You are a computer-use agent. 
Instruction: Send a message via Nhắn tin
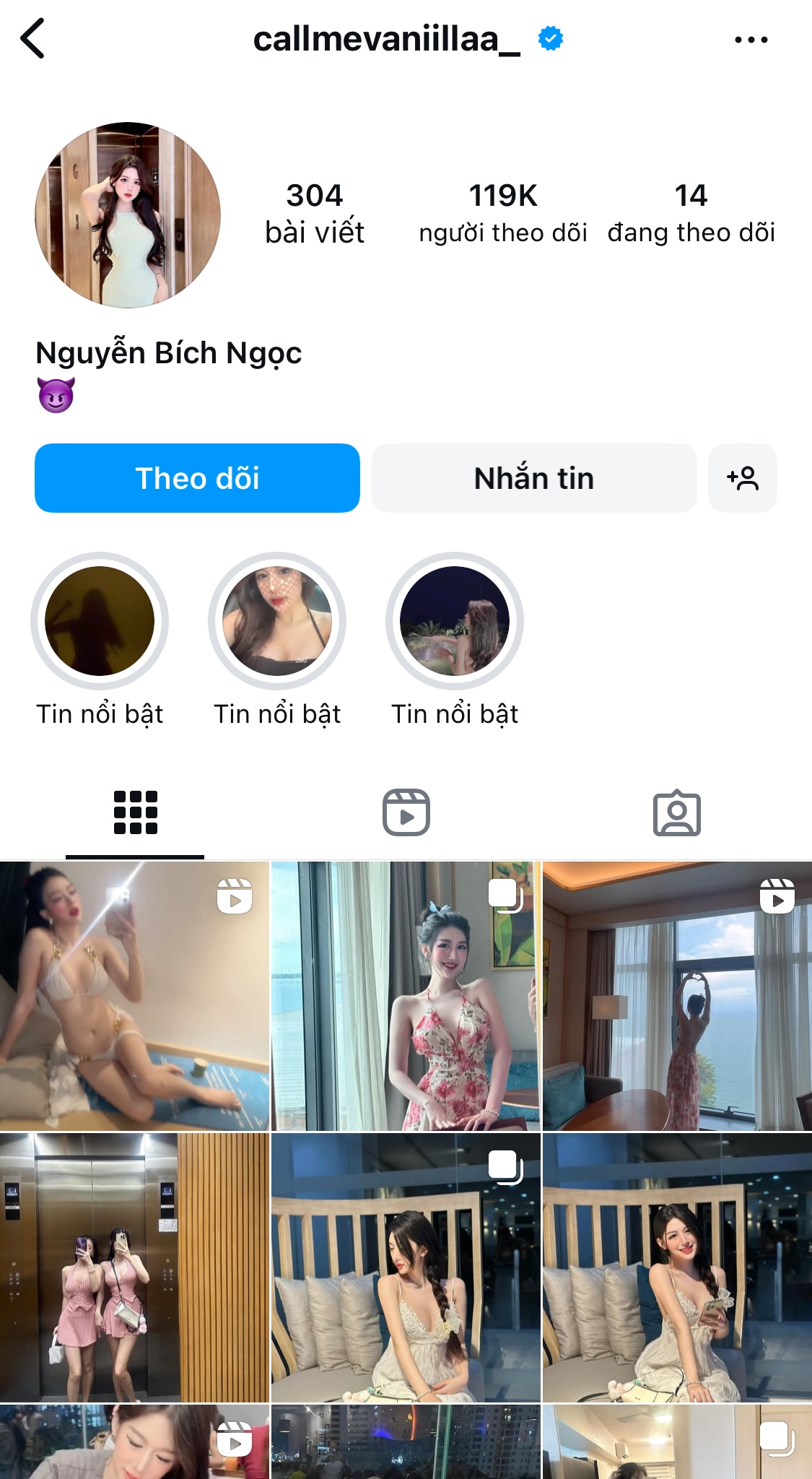pyautogui.click(x=534, y=478)
